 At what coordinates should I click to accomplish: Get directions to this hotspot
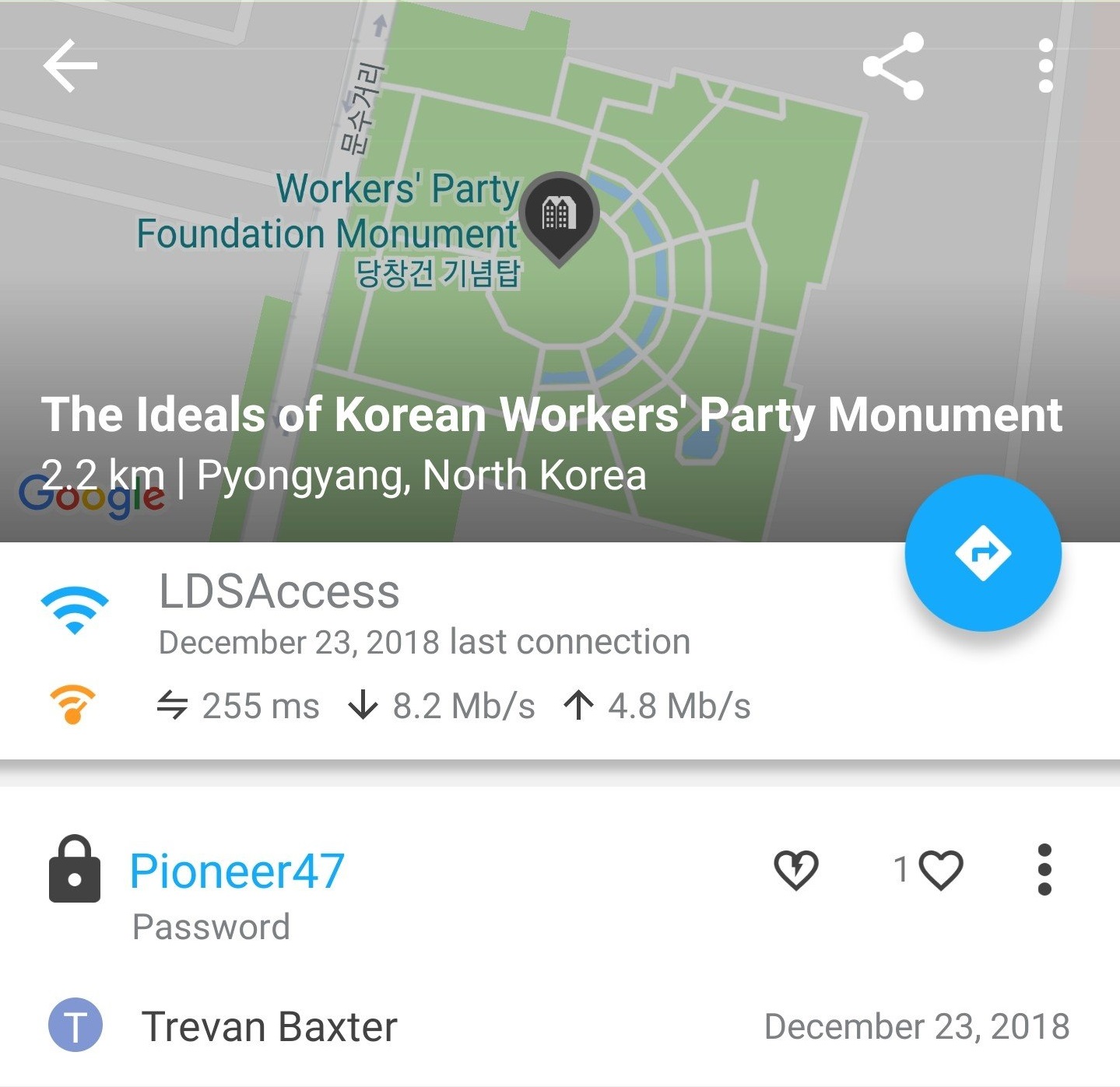pos(982,552)
